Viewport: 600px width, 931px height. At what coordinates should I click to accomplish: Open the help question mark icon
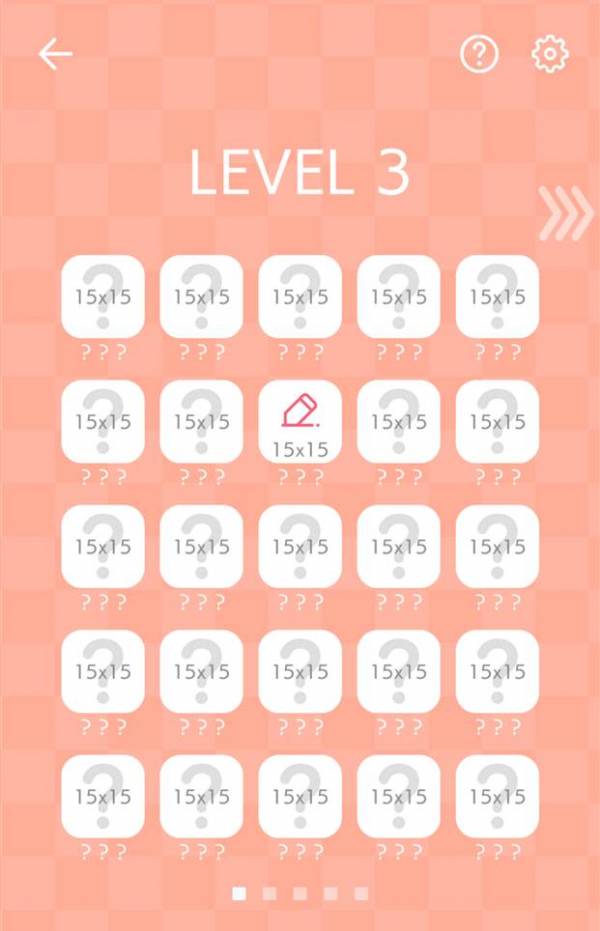(479, 54)
